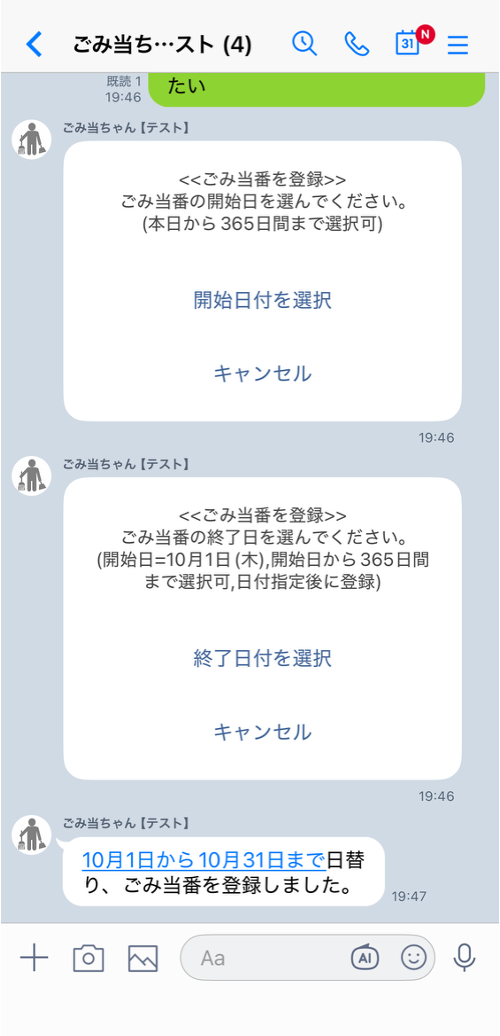Go back using the top-left arrow

pyautogui.click(x=34, y=44)
